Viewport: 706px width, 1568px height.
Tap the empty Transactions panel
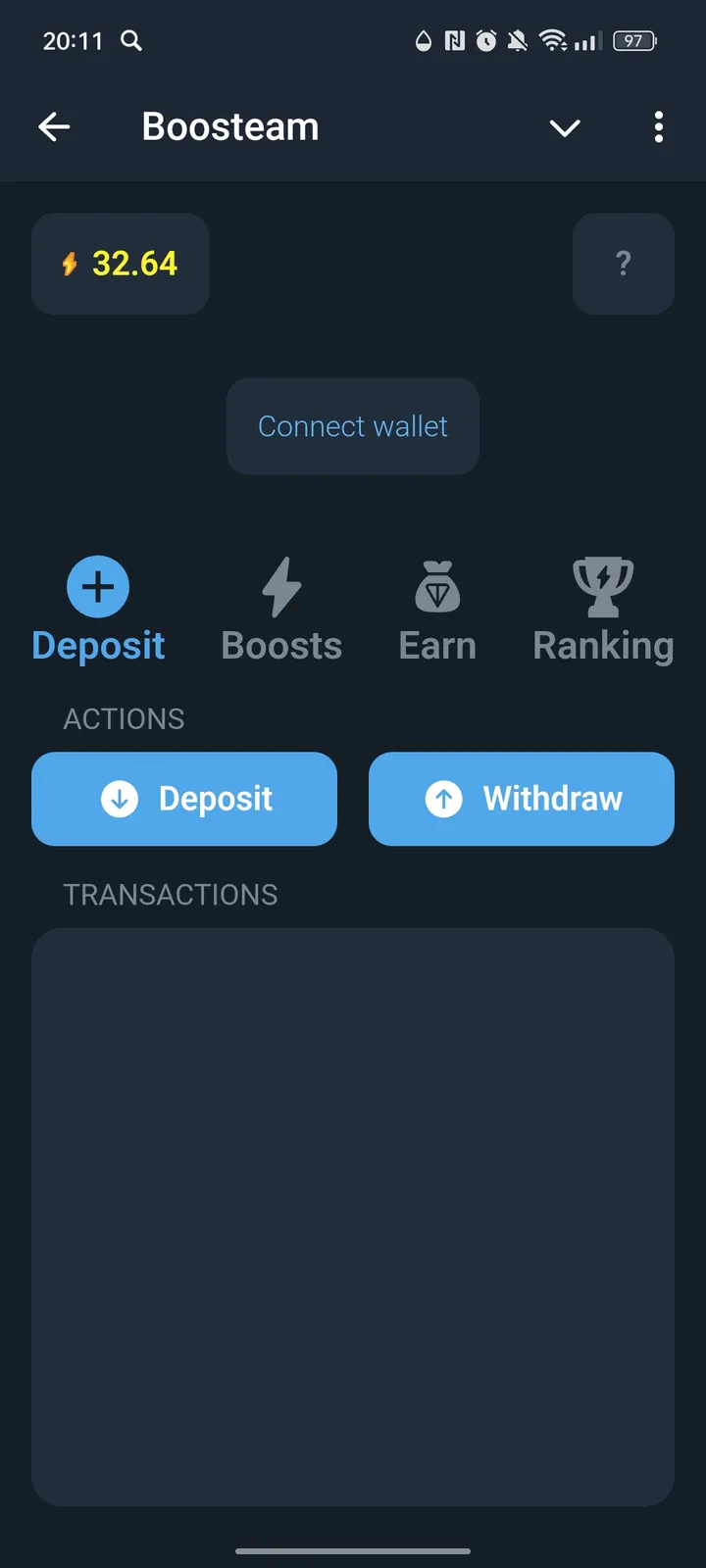point(353,1215)
